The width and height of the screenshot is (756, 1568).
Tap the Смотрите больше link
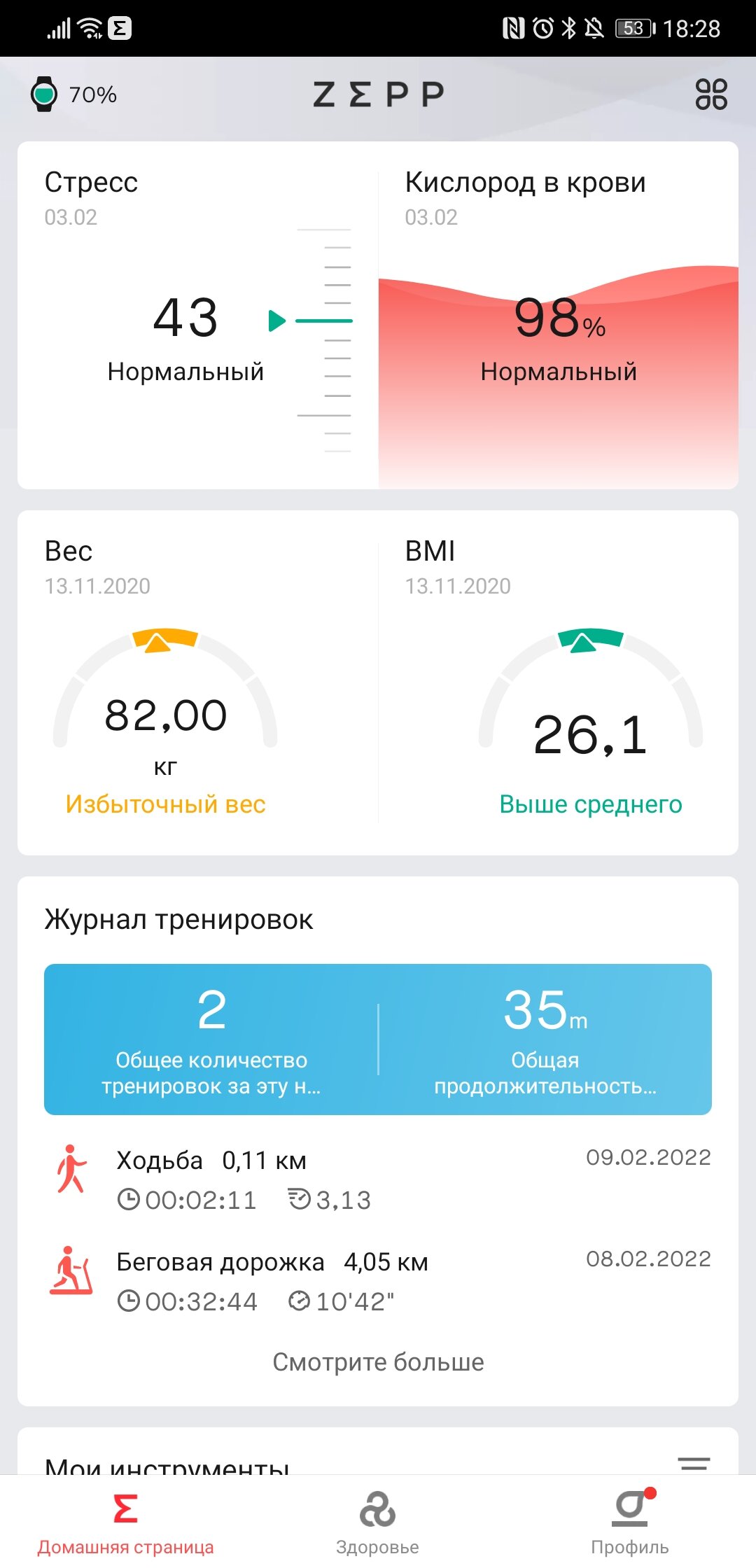point(378,1361)
